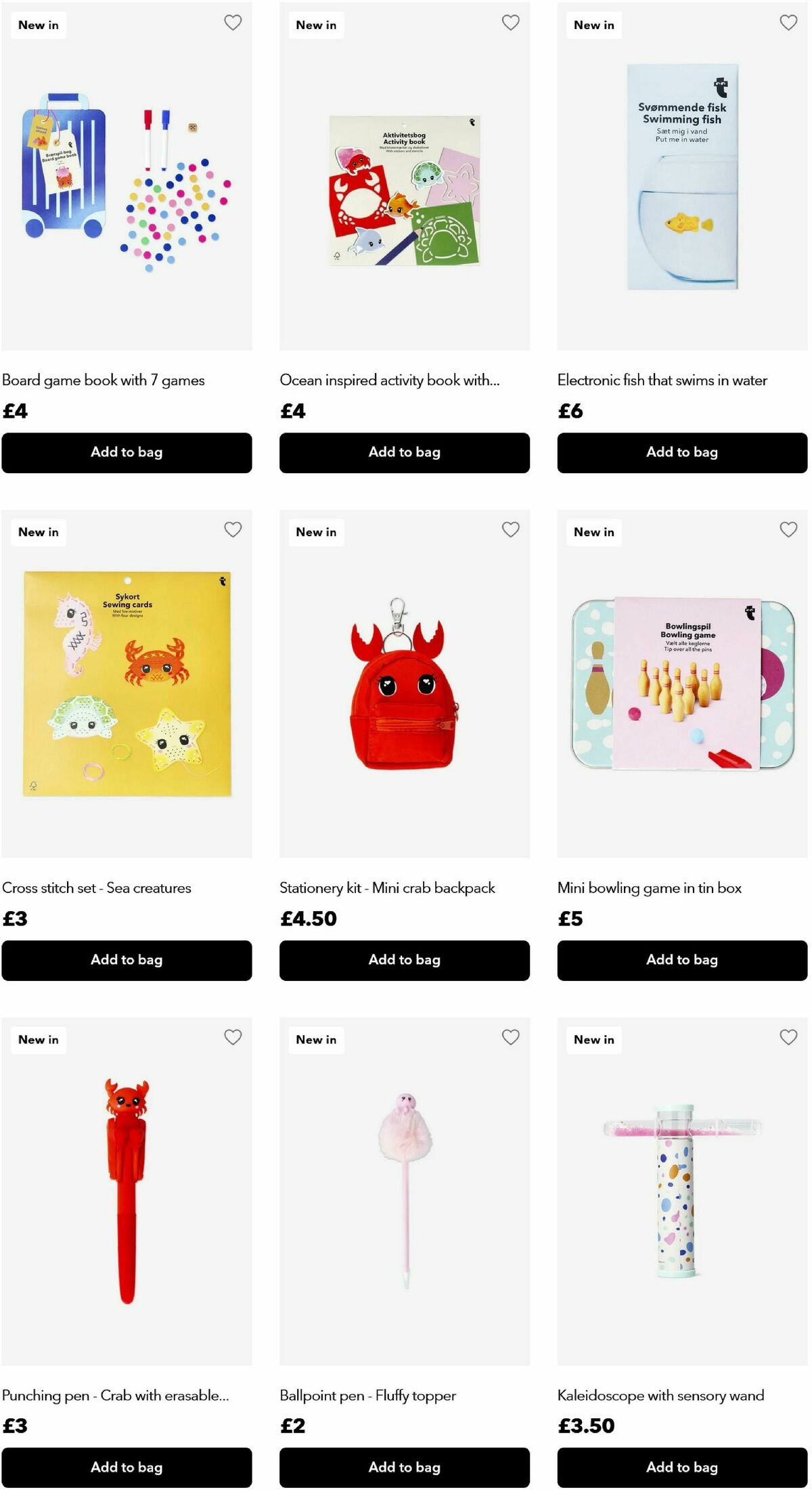
Task: Click the heart on the Mini crab backpack
Action: tap(511, 530)
